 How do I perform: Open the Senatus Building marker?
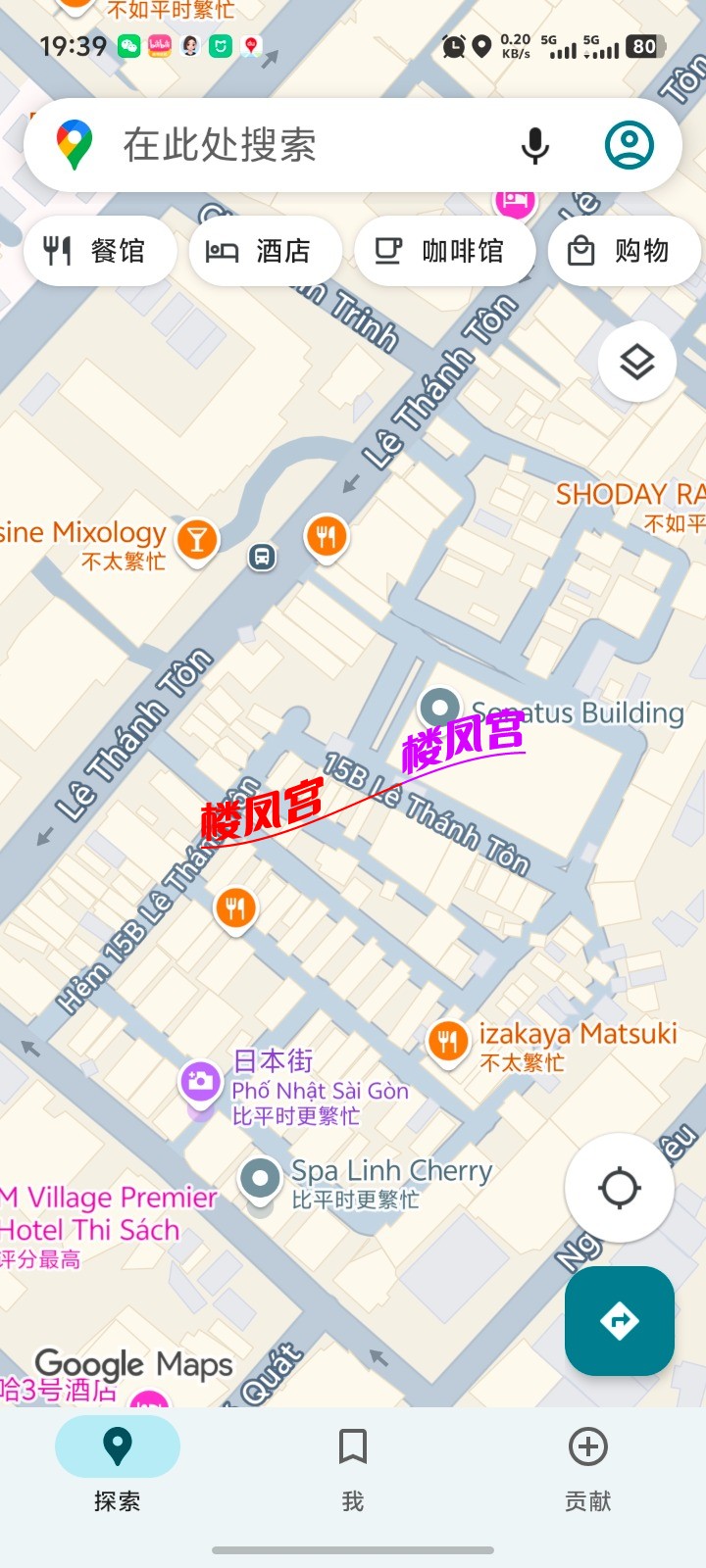tap(439, 707)
